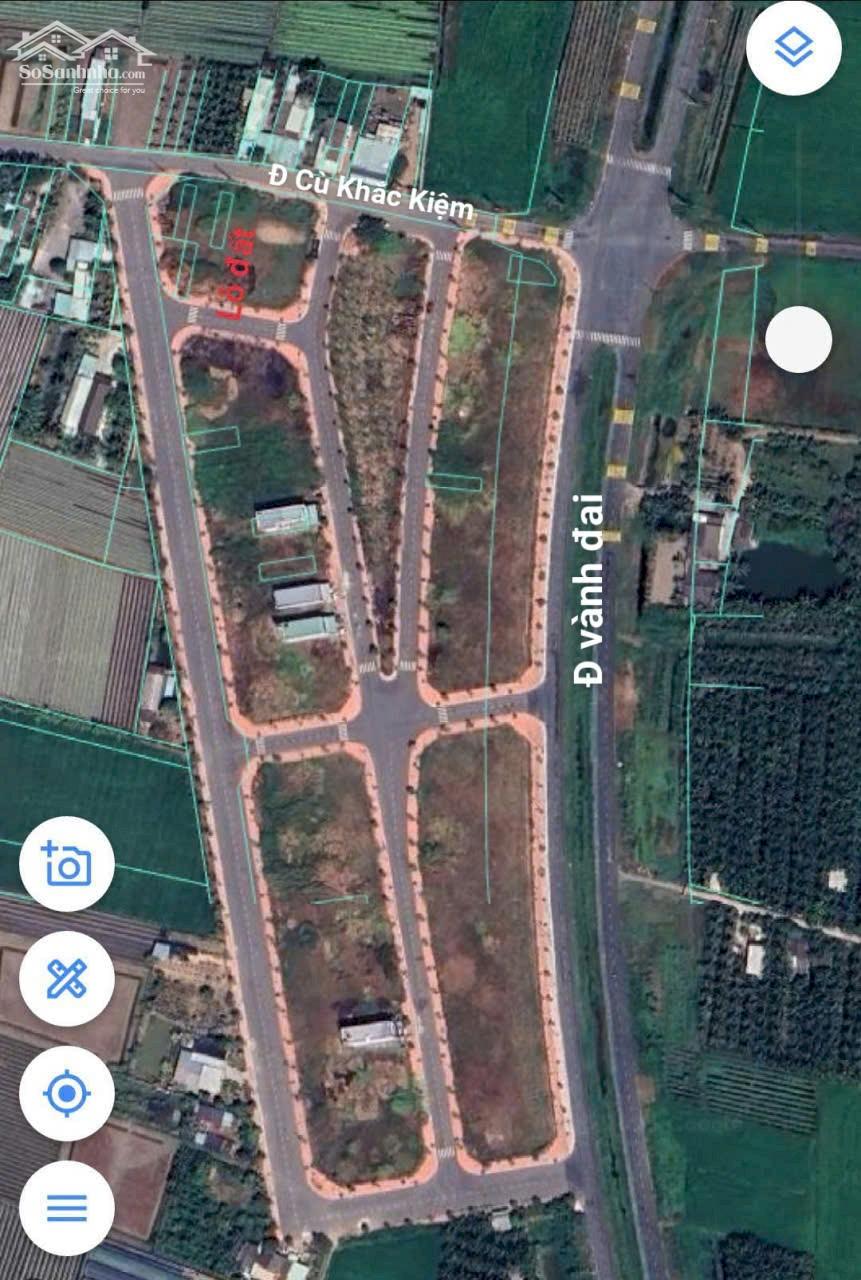Tap the add photo camera button
861x1280 pixels.
67,864
